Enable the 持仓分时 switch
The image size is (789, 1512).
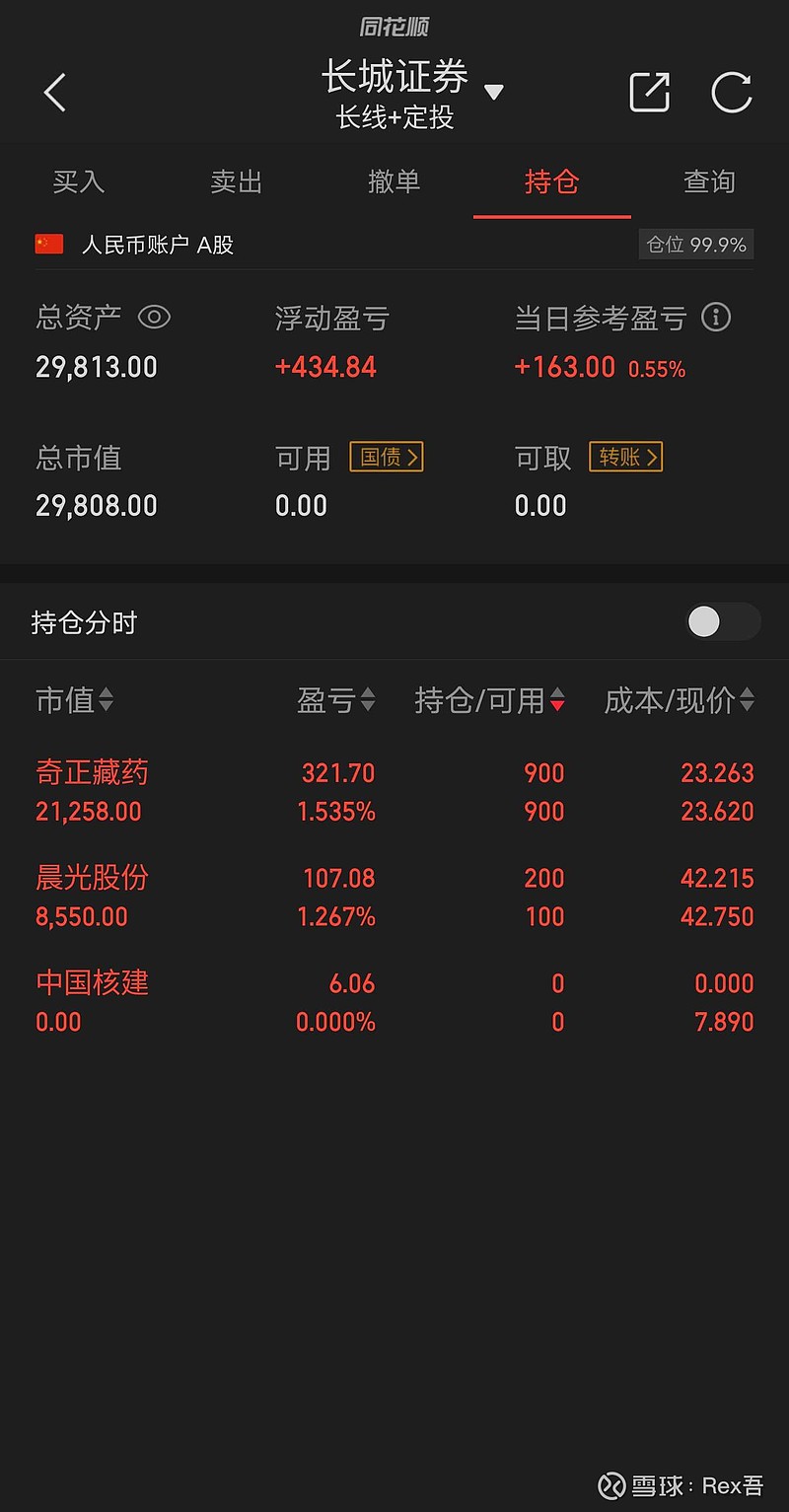coord(723,622)
